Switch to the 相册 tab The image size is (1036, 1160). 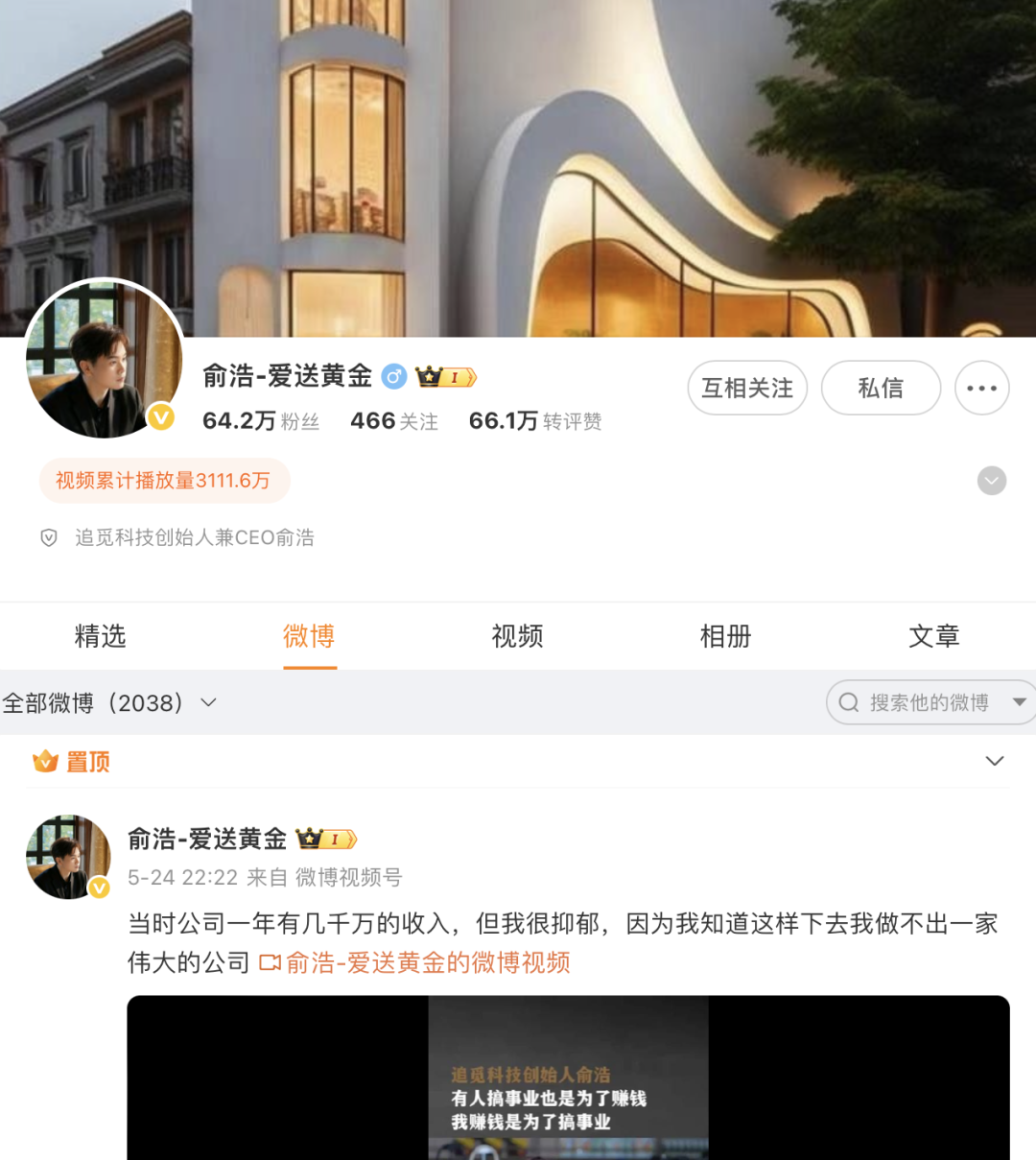point(725,636)
